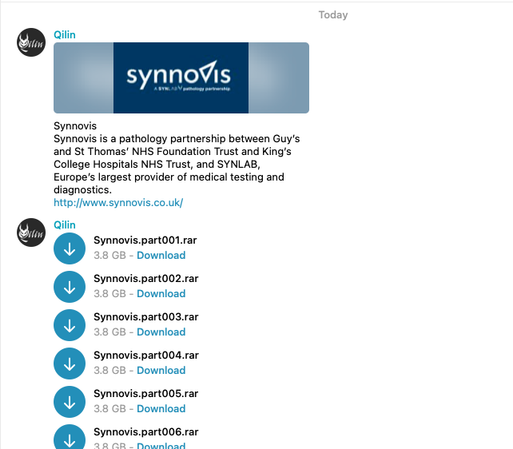Tap the Qilin avatar beside the Synnovis post

pyautogui.click(x=31, y=42)
